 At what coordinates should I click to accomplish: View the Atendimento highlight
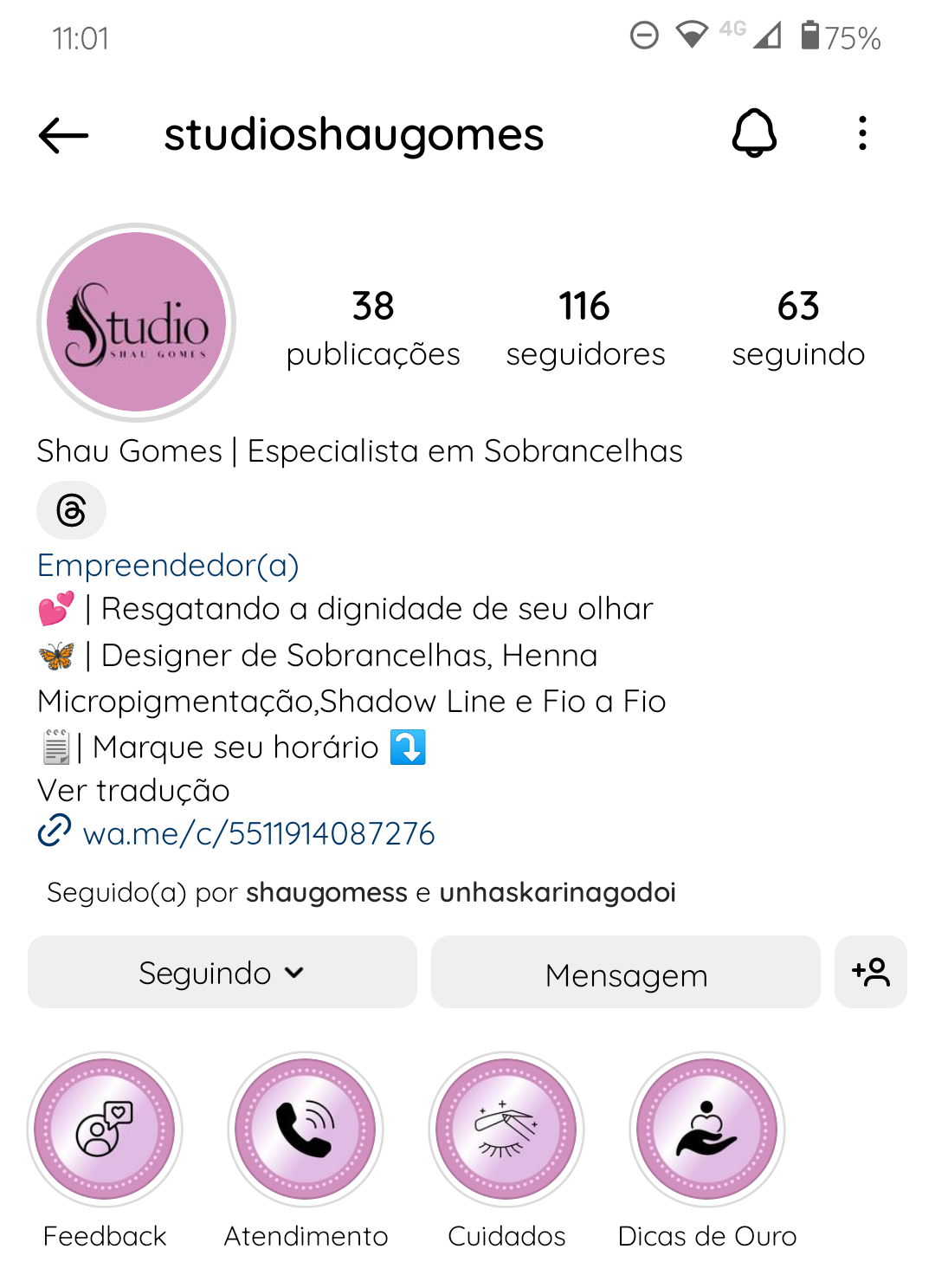306,1129
